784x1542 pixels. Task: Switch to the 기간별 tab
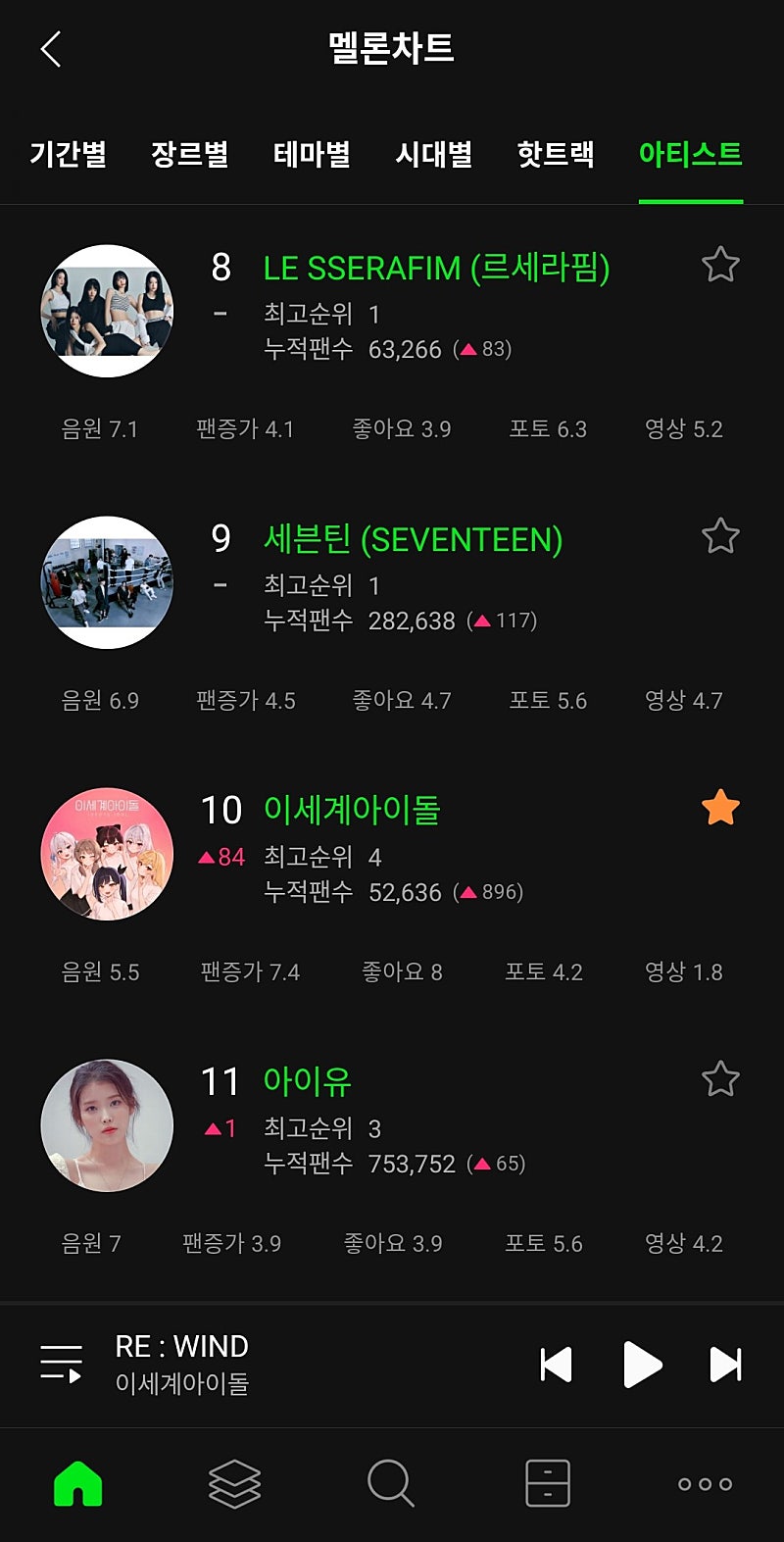tap(68, 154)
